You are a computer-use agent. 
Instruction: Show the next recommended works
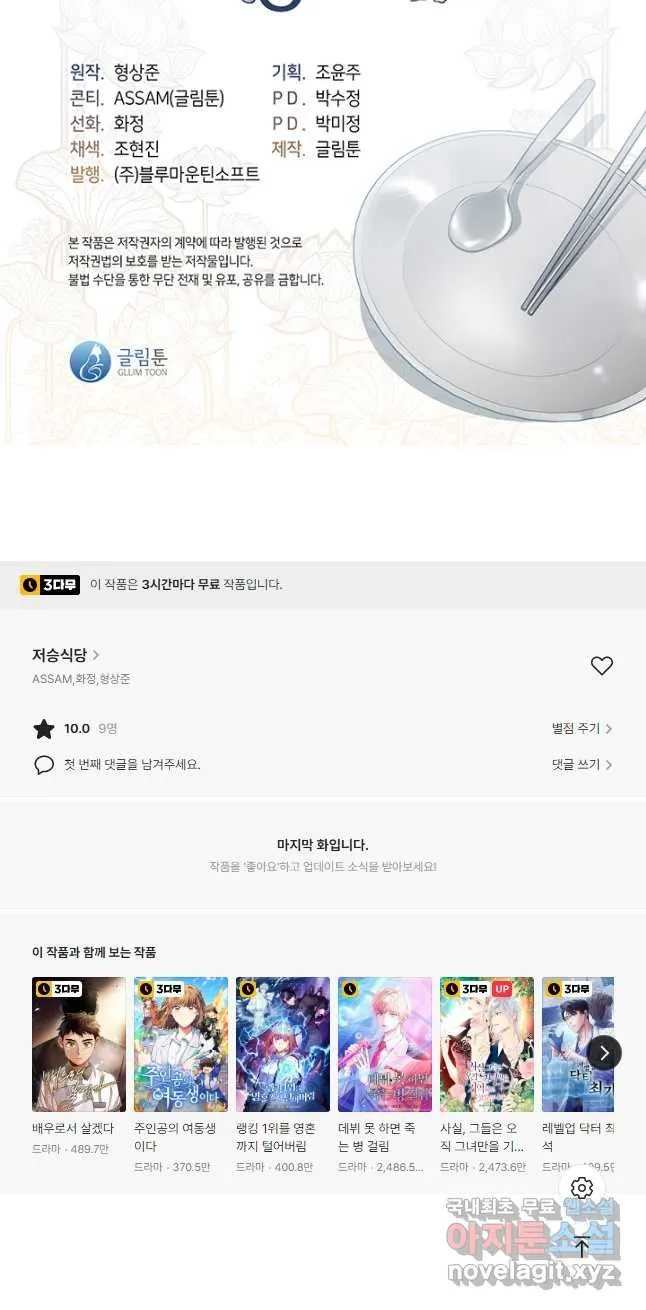coord(604,1052)
